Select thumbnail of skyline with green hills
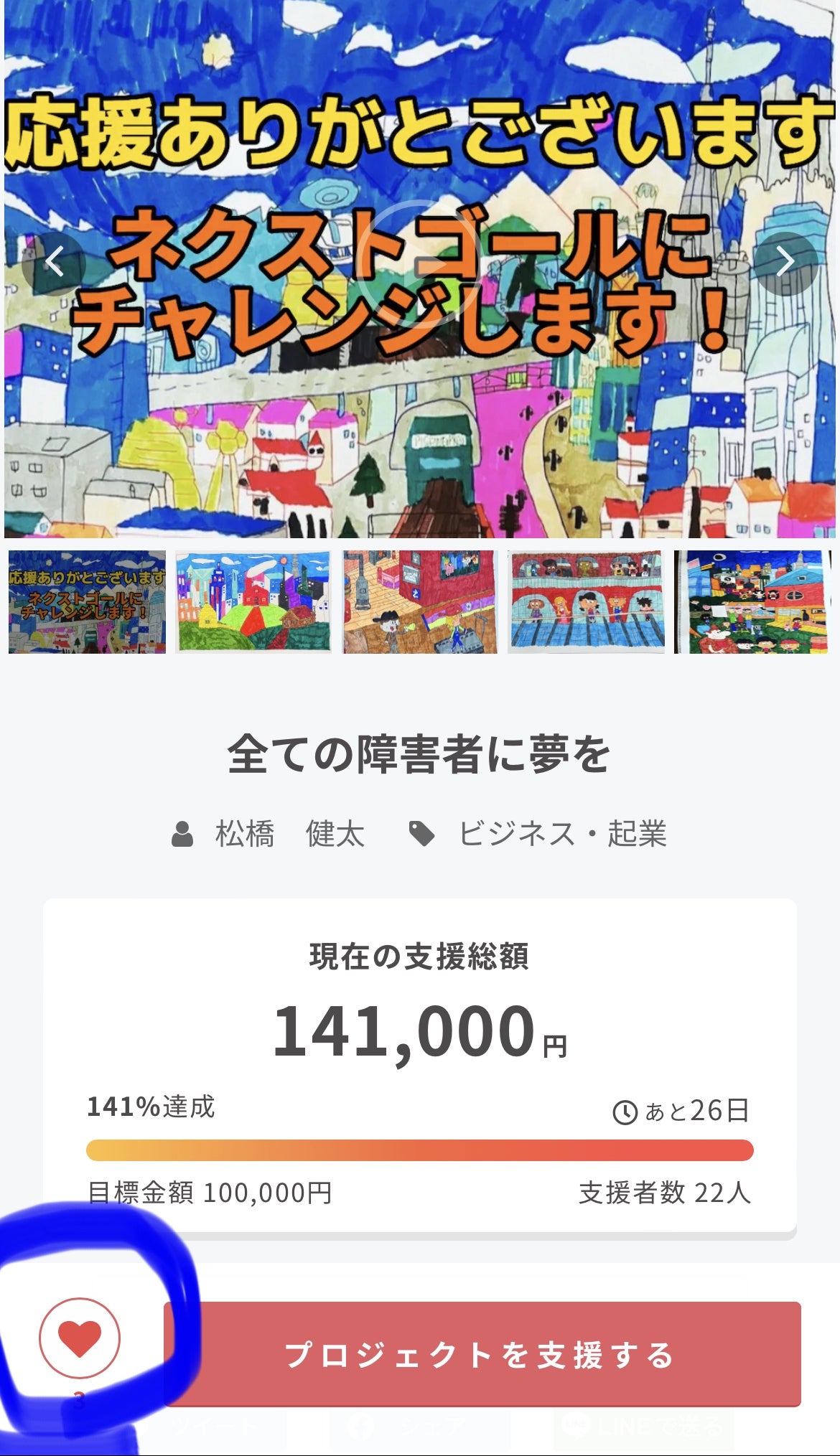The height and width of the screenshot is (1456, 840). [x=253, y=601]
